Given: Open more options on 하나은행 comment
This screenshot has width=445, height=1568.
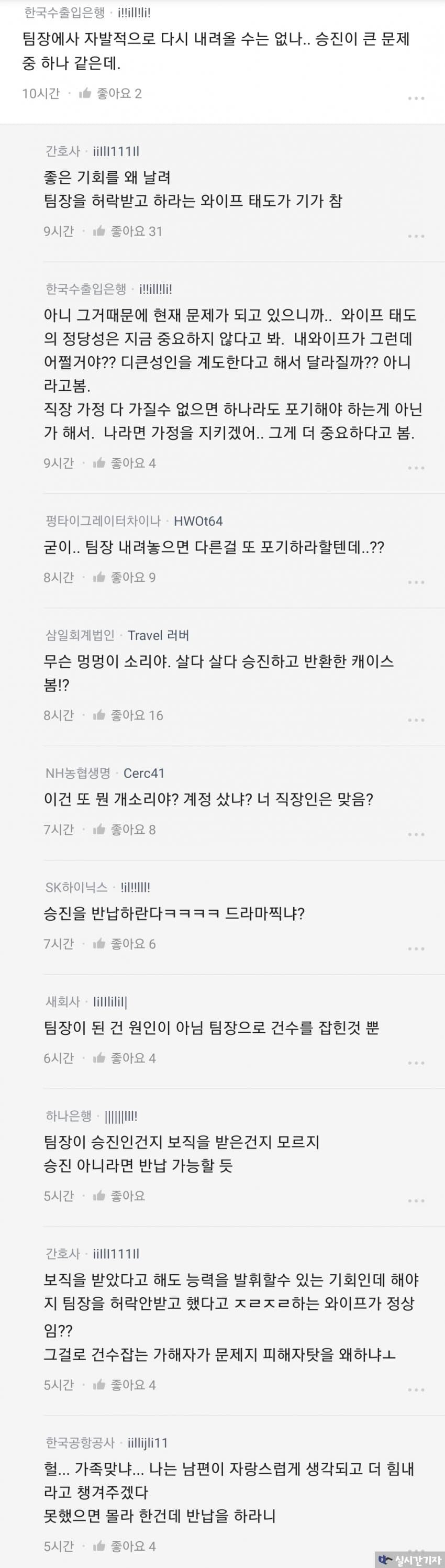Looking at the screenshot, I should coord(416,1200).
